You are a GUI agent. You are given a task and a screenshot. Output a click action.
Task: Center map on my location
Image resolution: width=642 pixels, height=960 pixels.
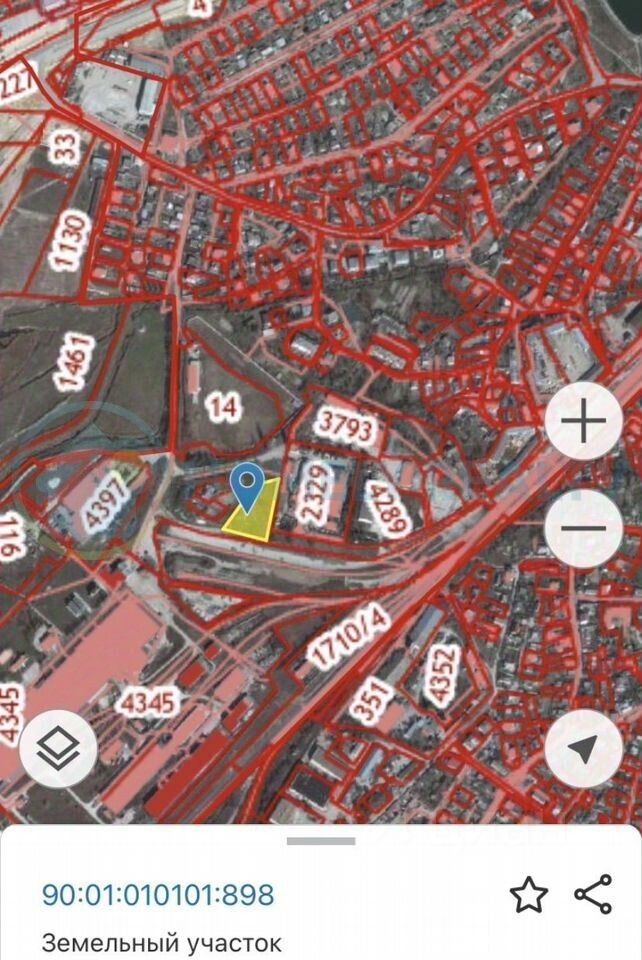tap(585, 749)
